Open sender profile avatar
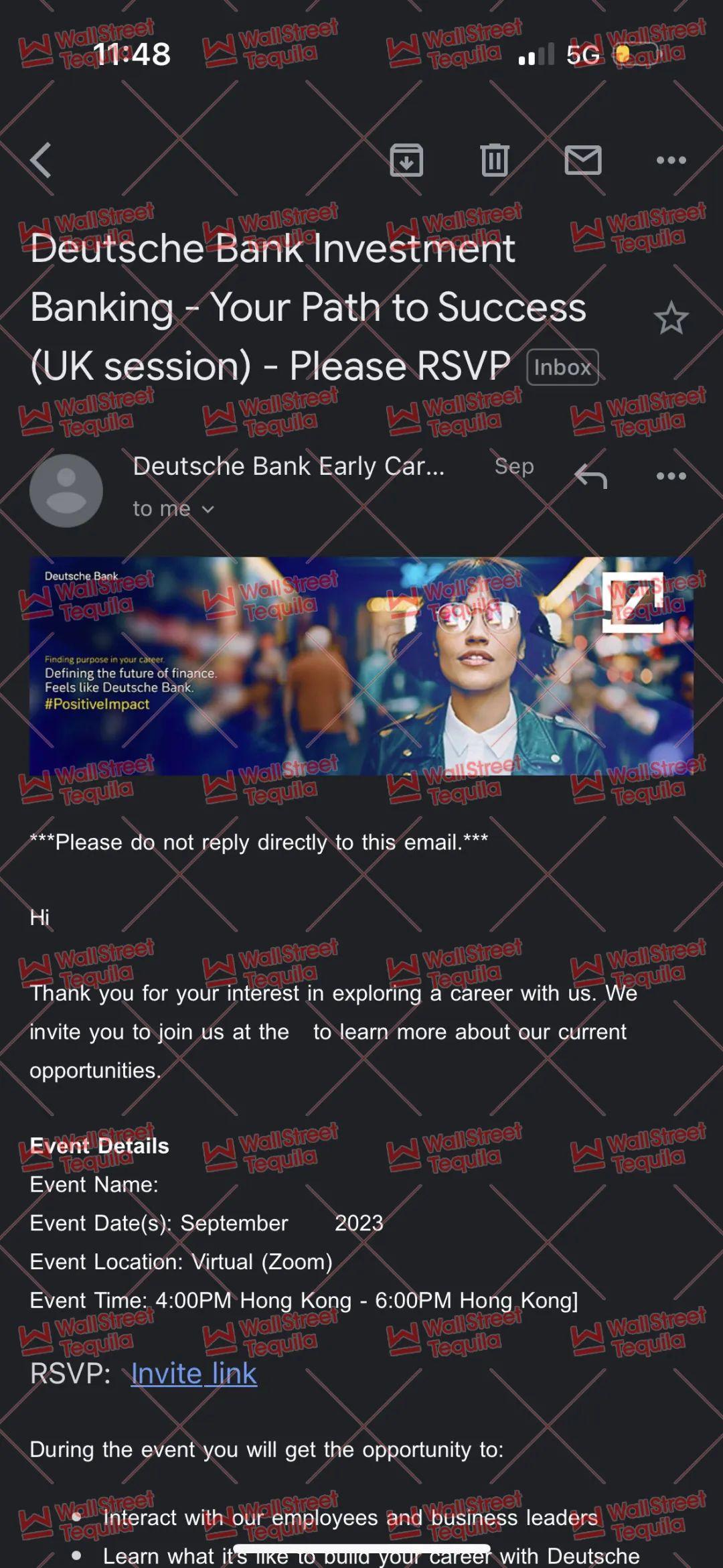The height and width of the screenshot is (1568, 723). [66, 490]
